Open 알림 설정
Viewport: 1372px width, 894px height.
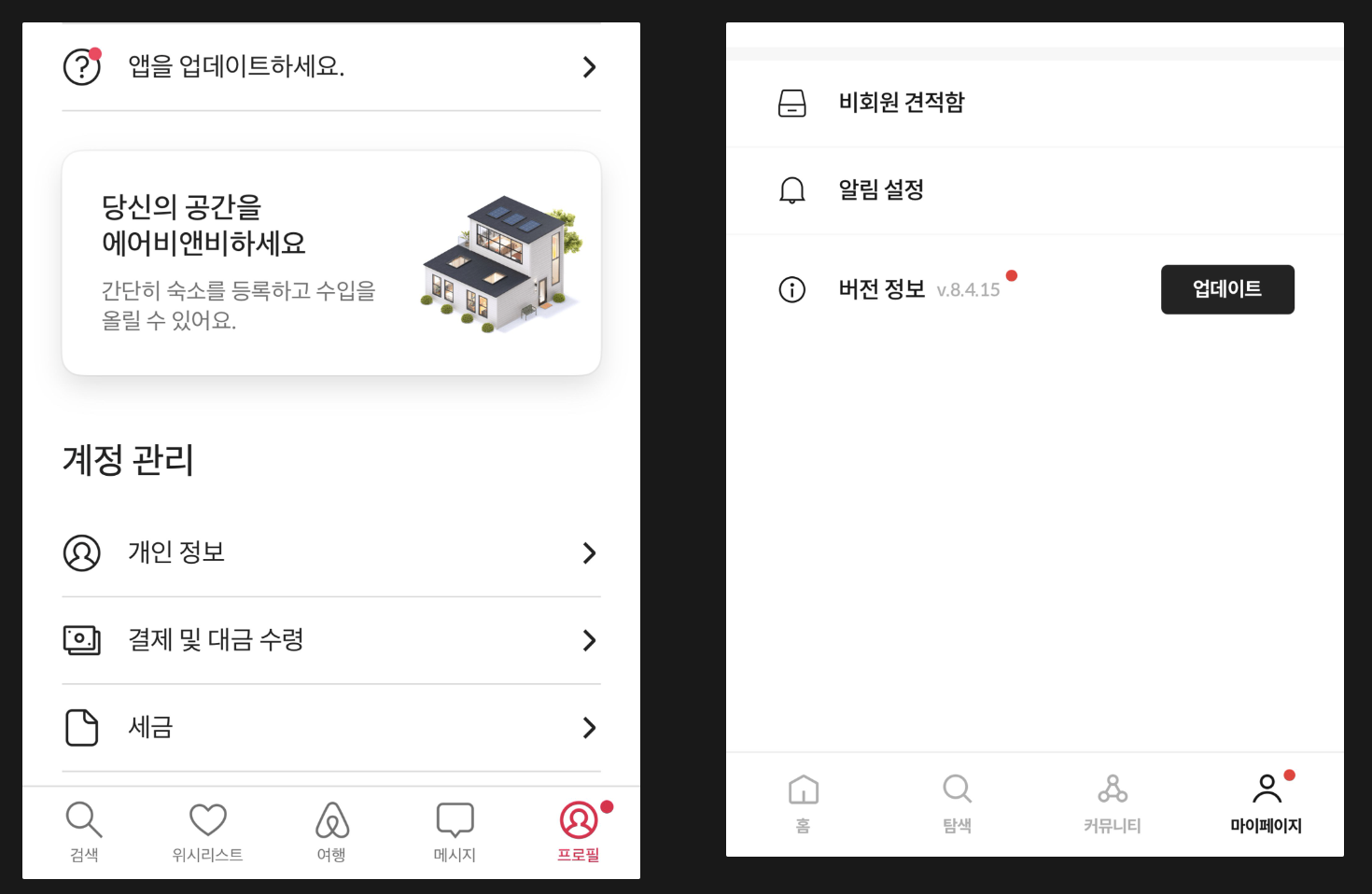coord(1034,190)
